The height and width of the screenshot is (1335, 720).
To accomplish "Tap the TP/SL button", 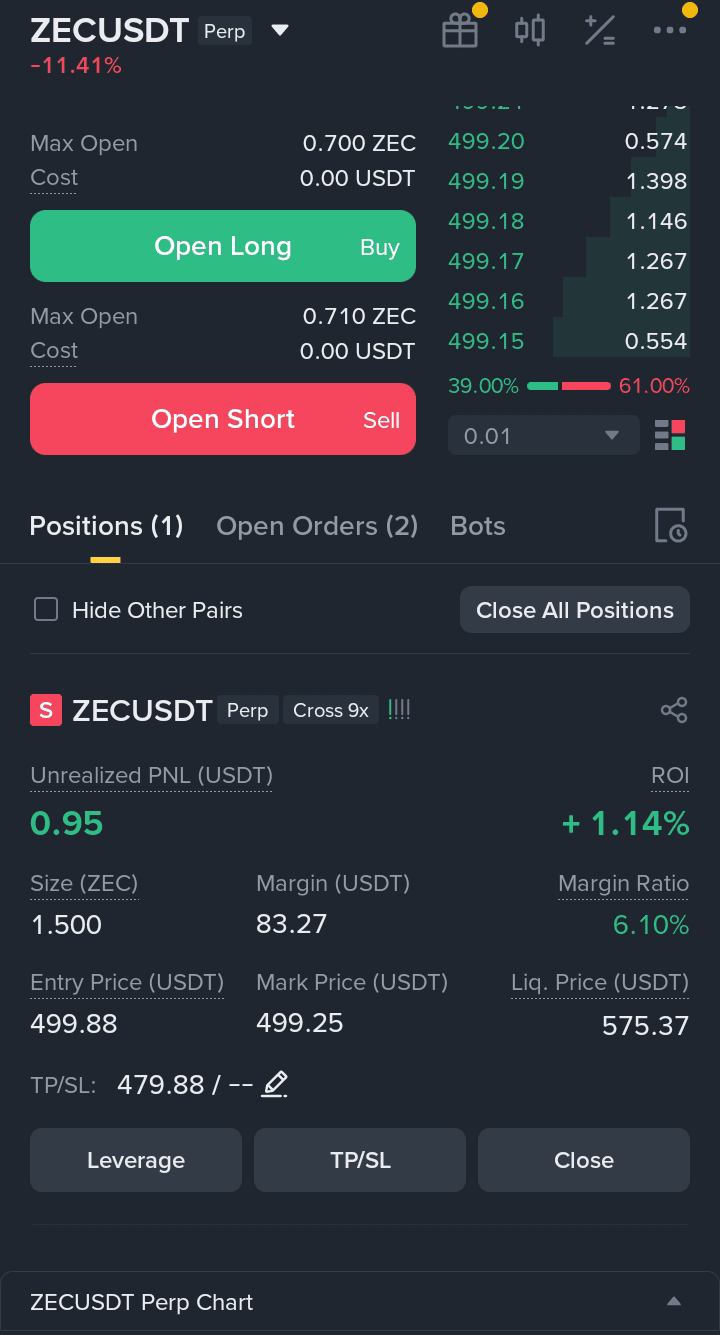I will (x=360, y=1160).
